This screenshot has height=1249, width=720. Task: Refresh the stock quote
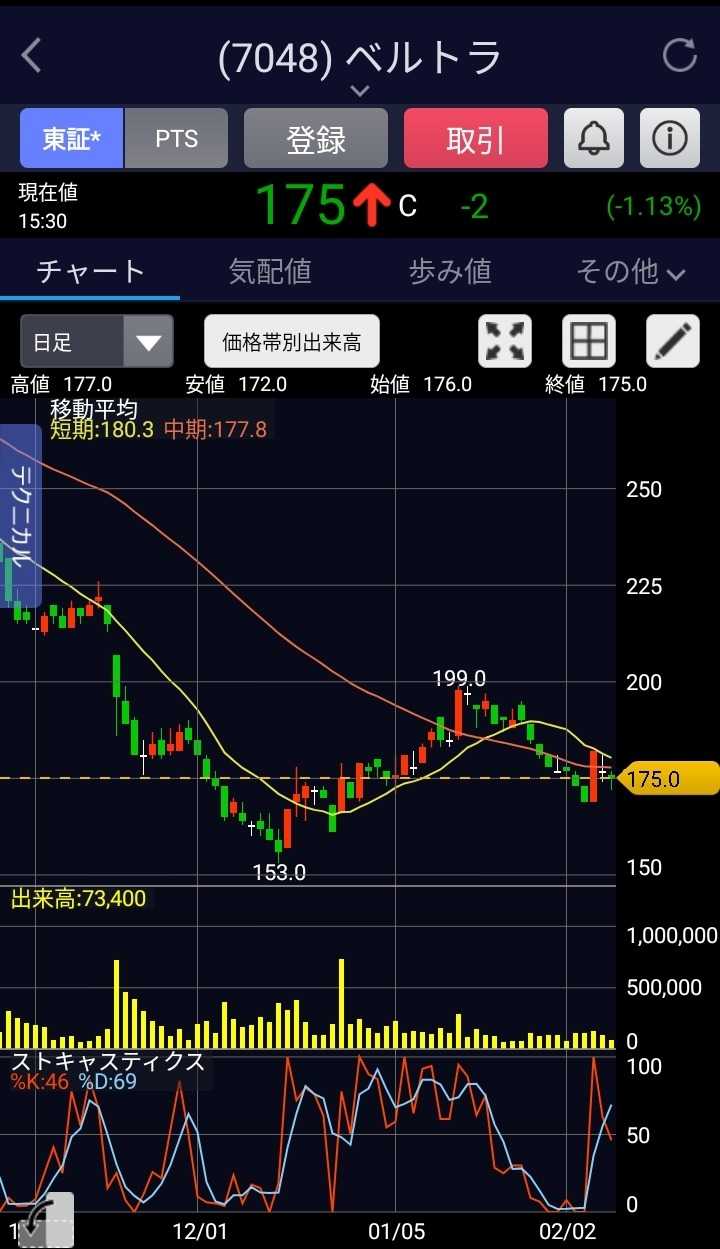(680, 56)
